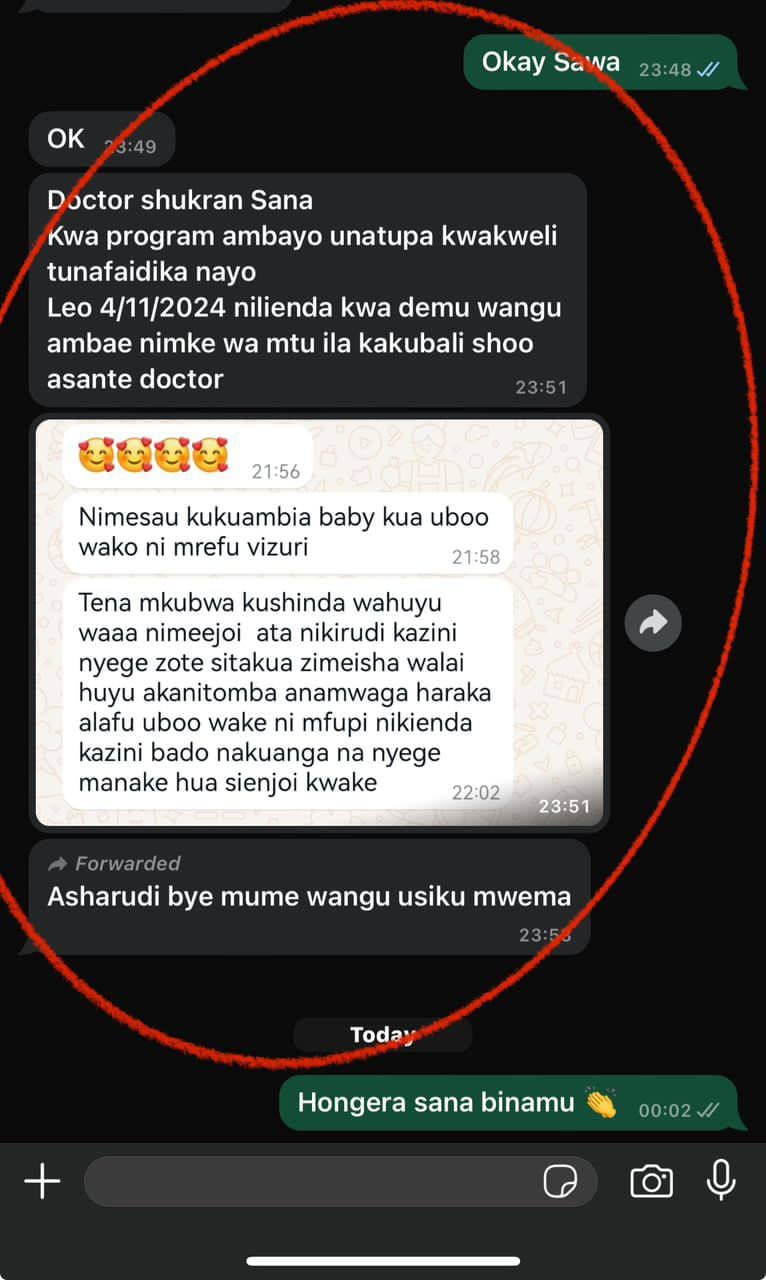Screen dimensions: 766x1280
Task: Open the camera to take a photo
Action: [651, 1182]
